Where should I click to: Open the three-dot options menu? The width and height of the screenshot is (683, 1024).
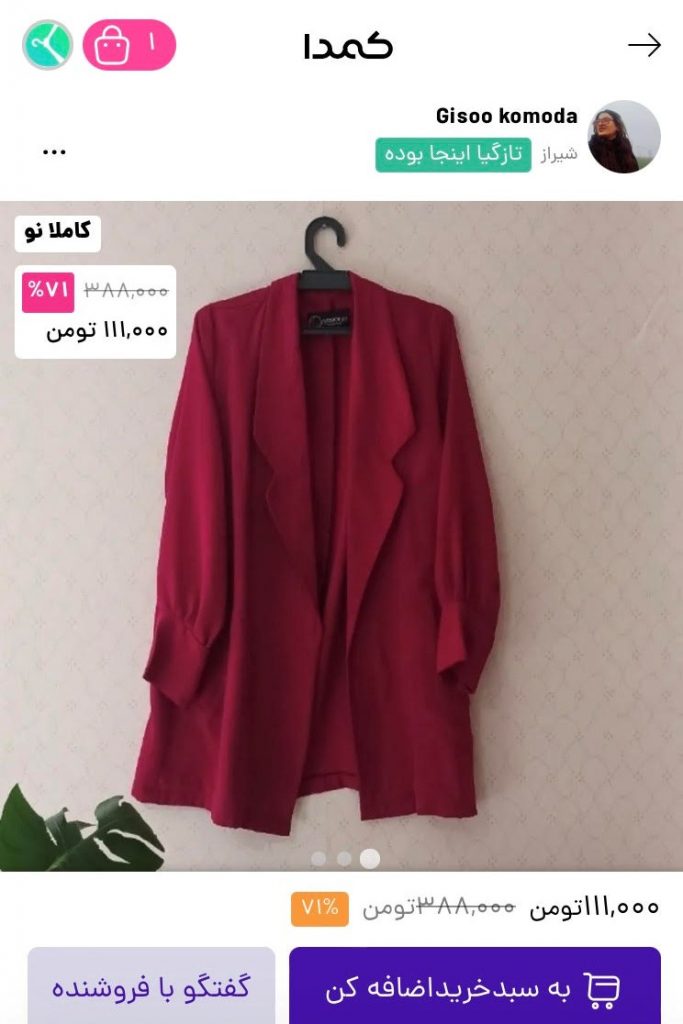54,152
